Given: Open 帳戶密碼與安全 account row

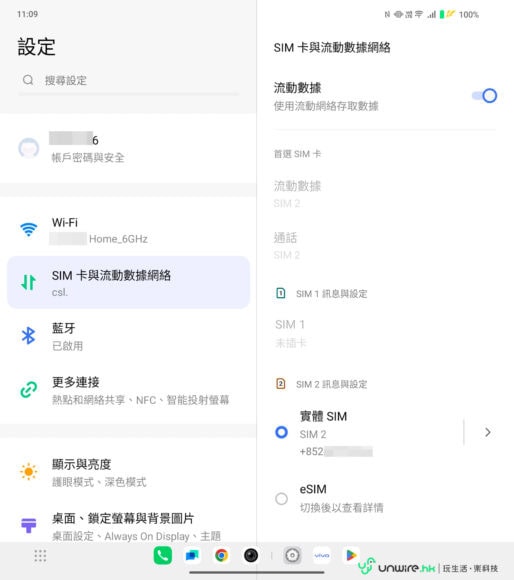Looking at the screenshot, I should tap(128, 148).
